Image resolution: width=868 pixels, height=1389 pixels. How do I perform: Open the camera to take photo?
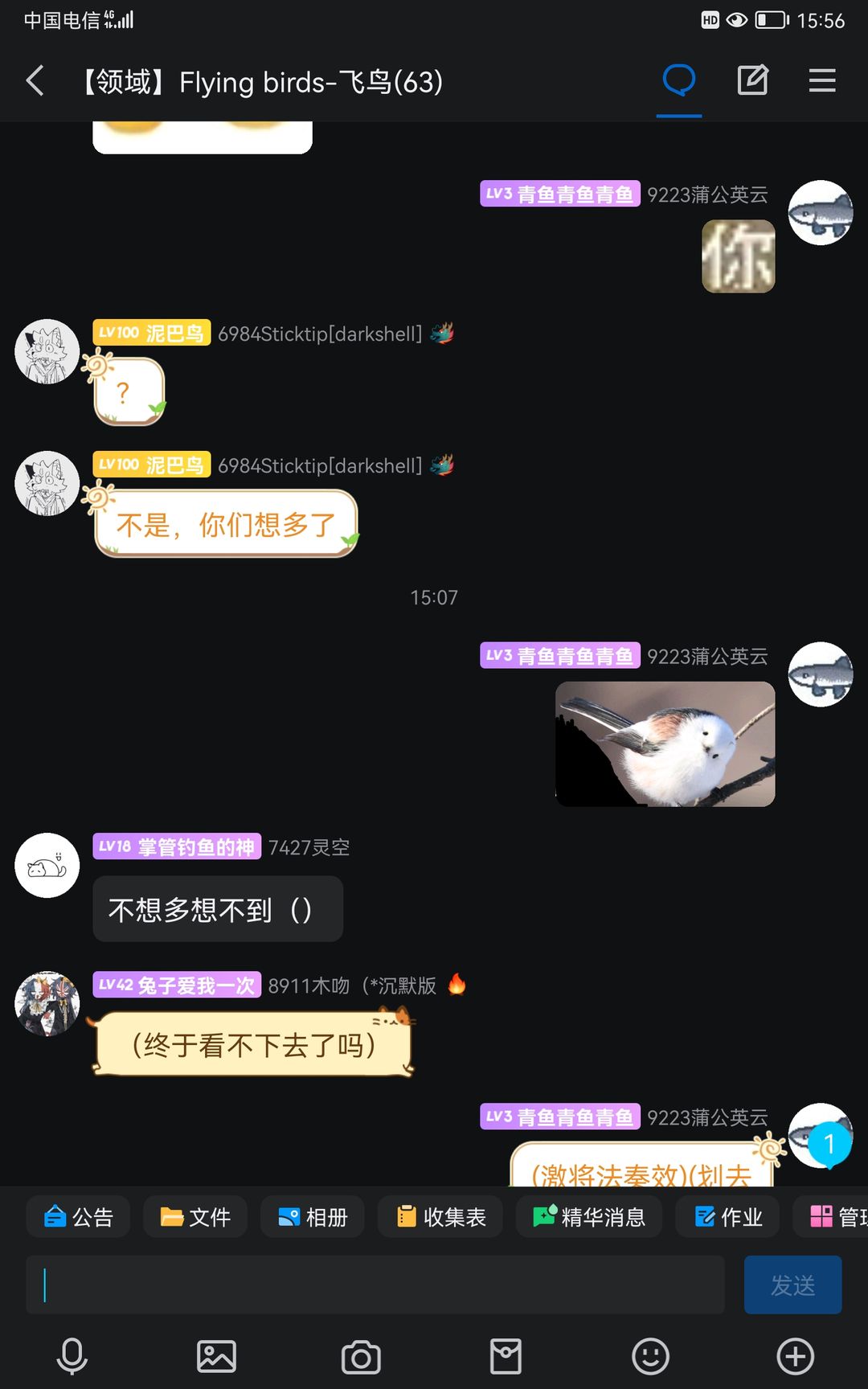coord(361,1357)
